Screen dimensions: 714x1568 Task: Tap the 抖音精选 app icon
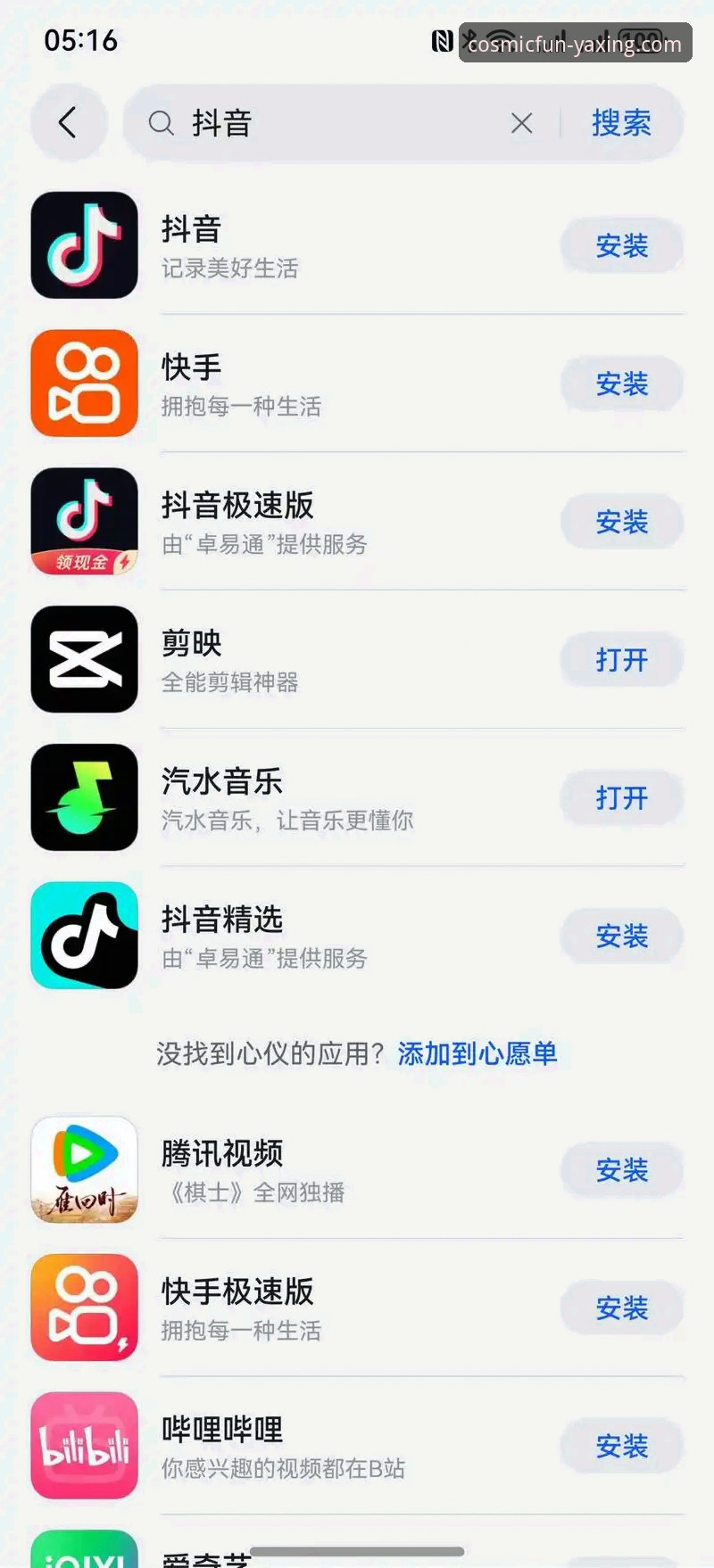tap(83, 935)
